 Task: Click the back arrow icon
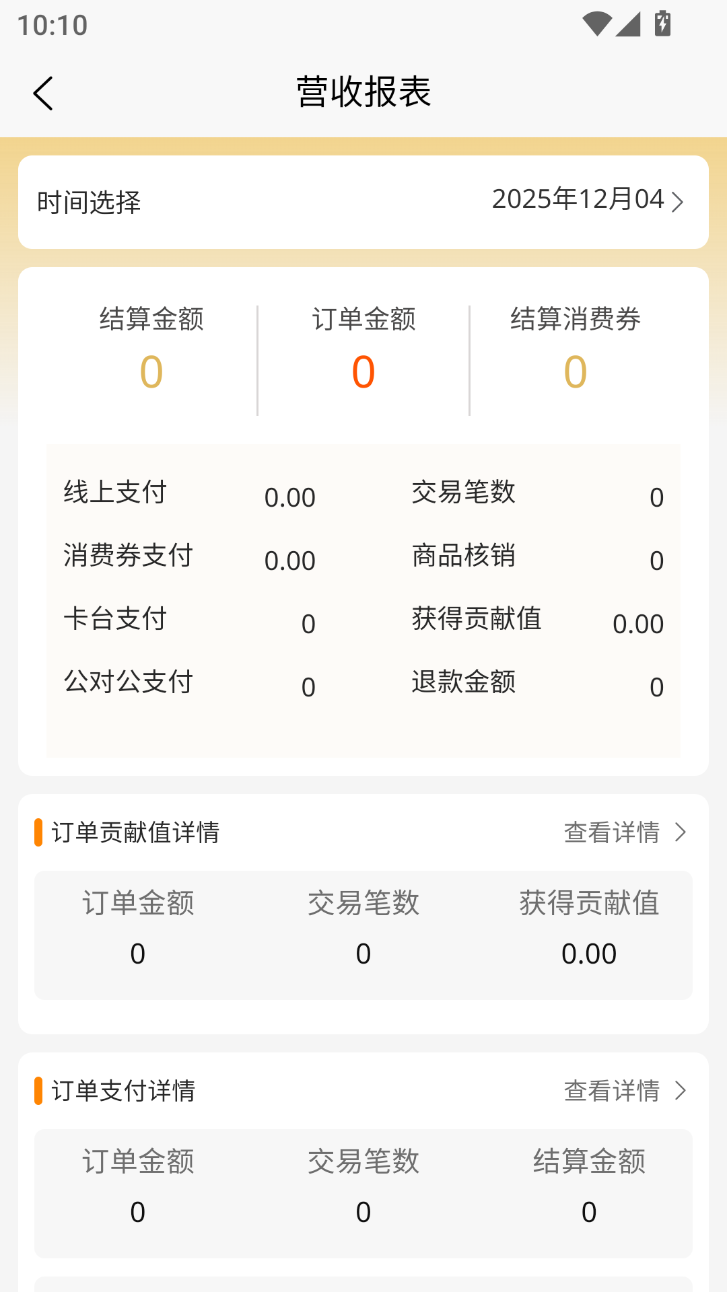pyautogui.click(x=42, y=92)
